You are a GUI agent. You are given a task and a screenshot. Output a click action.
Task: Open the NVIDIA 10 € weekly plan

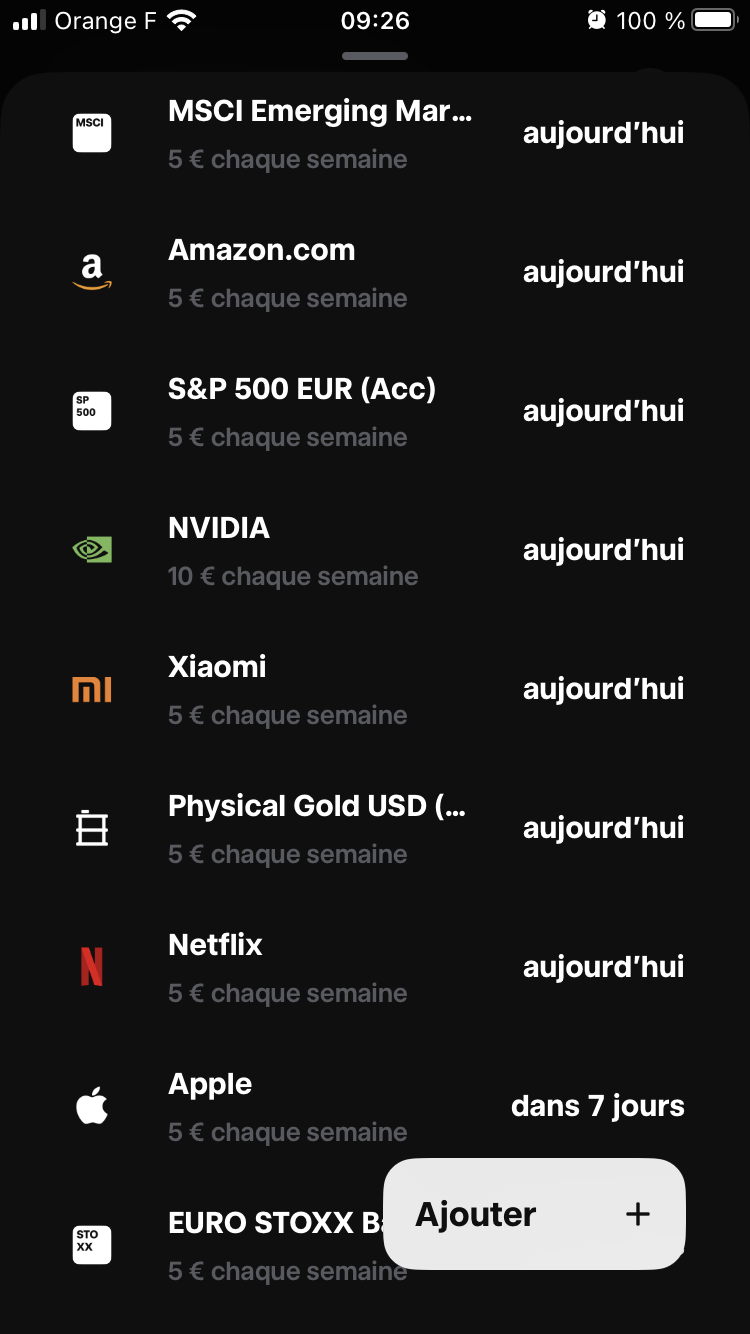[x=375, y=550]
